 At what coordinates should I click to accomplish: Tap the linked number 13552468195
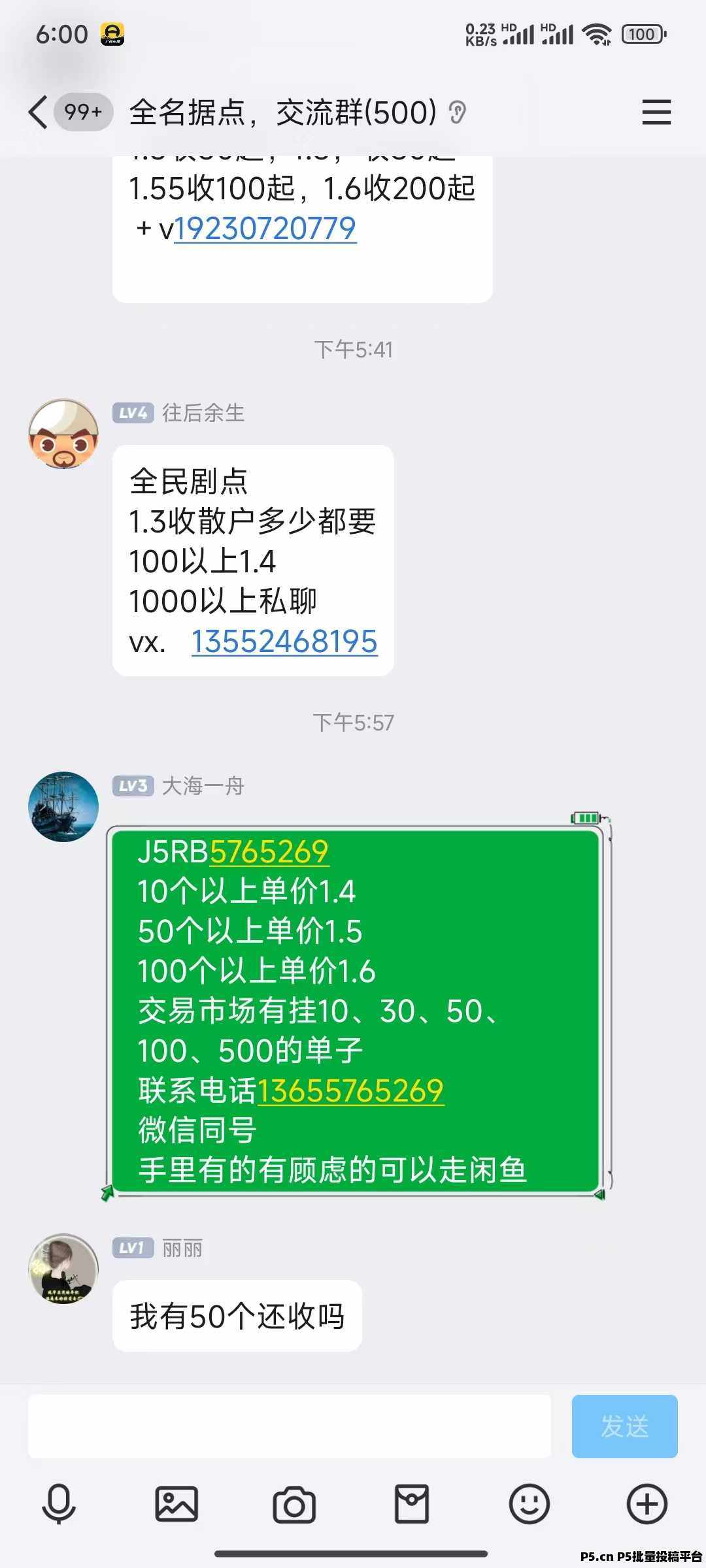pyautogui.click(x=284, y=642)
